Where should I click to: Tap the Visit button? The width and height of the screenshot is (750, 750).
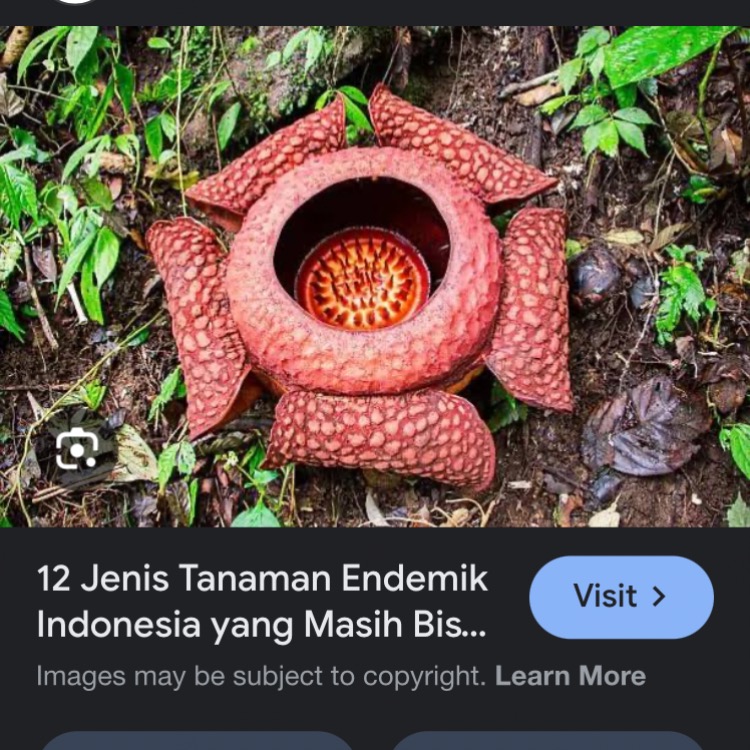[x=621, y=597]
